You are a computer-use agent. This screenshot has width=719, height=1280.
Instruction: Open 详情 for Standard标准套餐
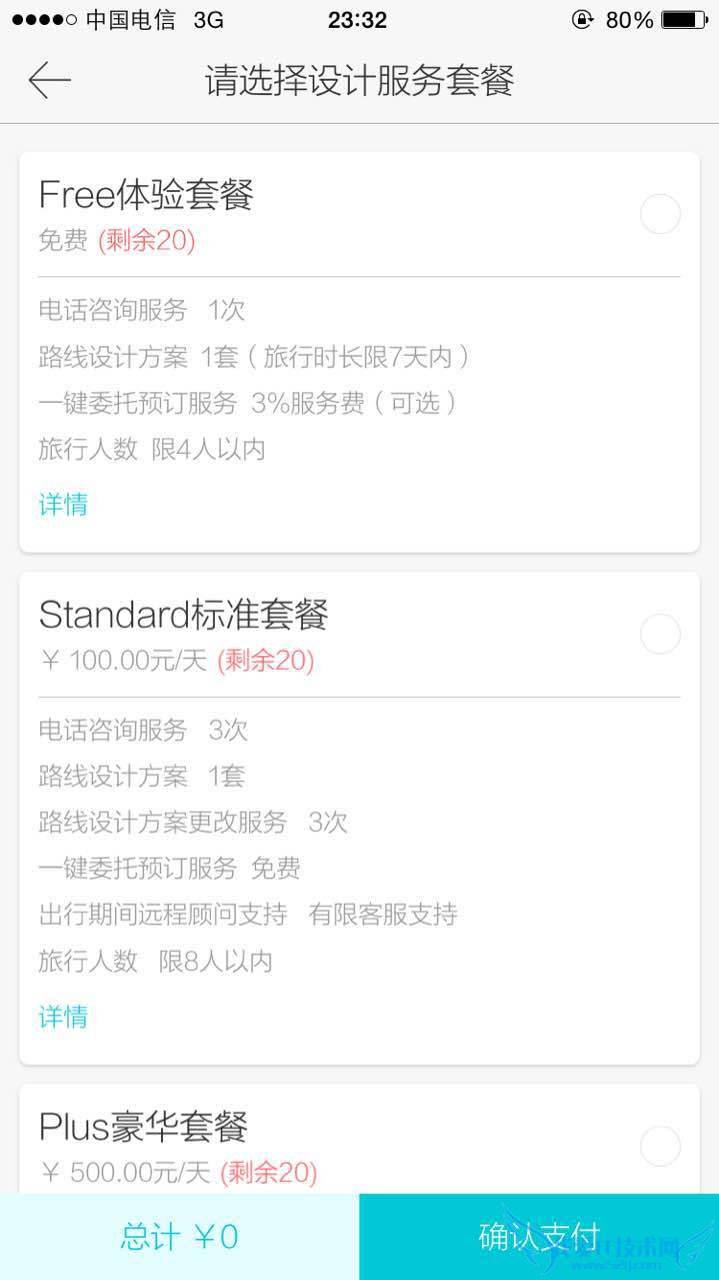pos(63,1017)
